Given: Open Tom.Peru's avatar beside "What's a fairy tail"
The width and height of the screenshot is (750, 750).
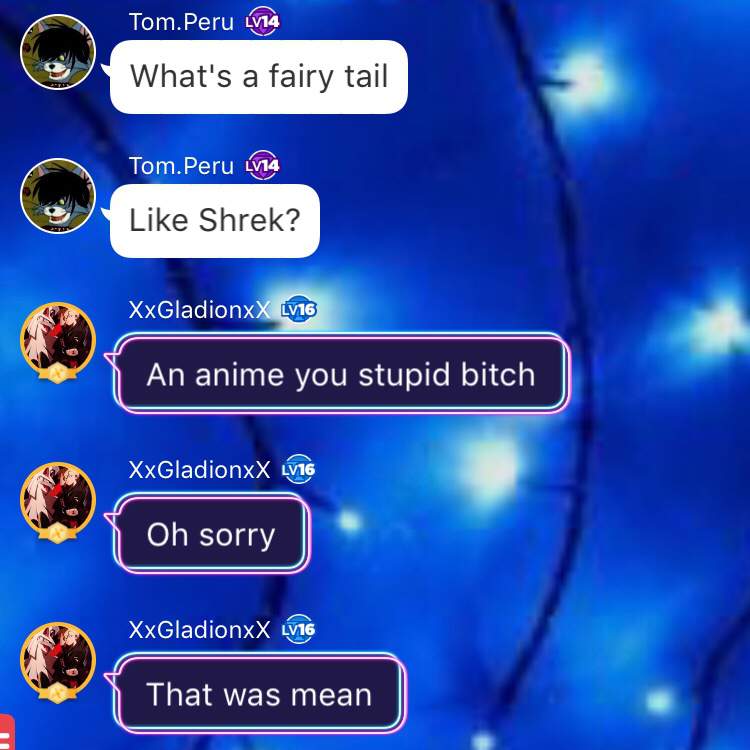Looking at the screenshot, I should (x=58, y=52).
